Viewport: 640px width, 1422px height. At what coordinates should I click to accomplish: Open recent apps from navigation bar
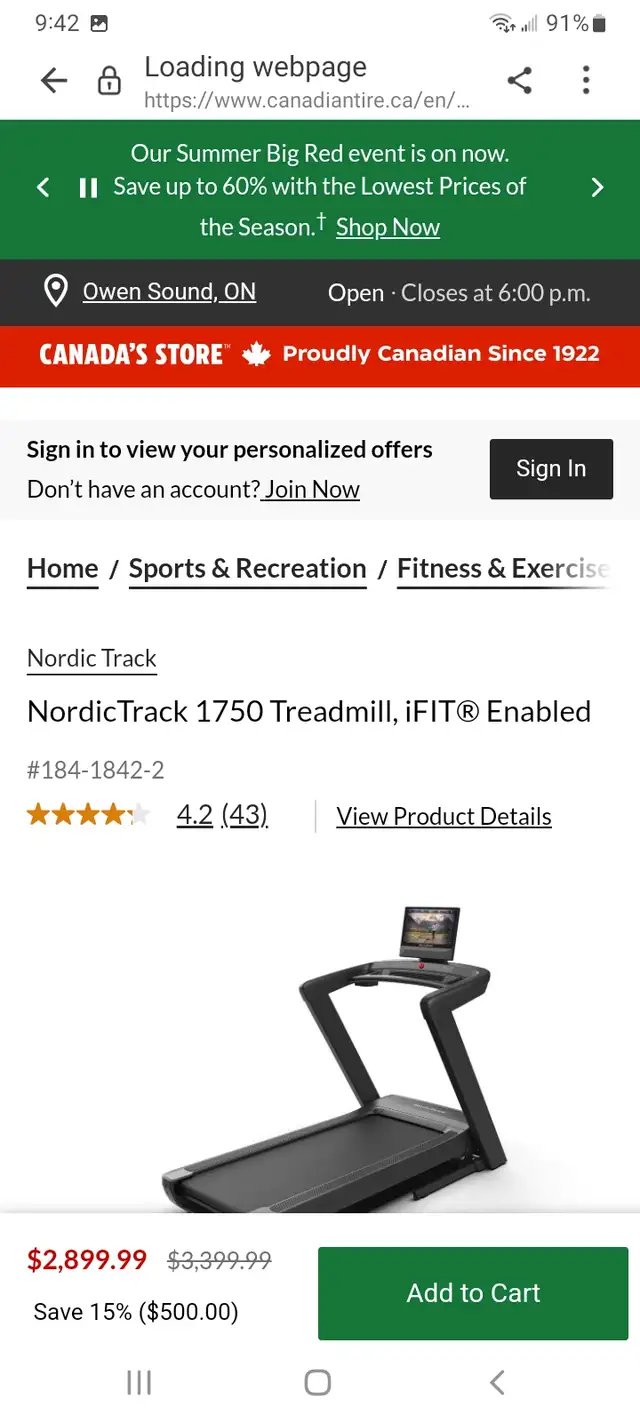click(x=139, y=1382)
